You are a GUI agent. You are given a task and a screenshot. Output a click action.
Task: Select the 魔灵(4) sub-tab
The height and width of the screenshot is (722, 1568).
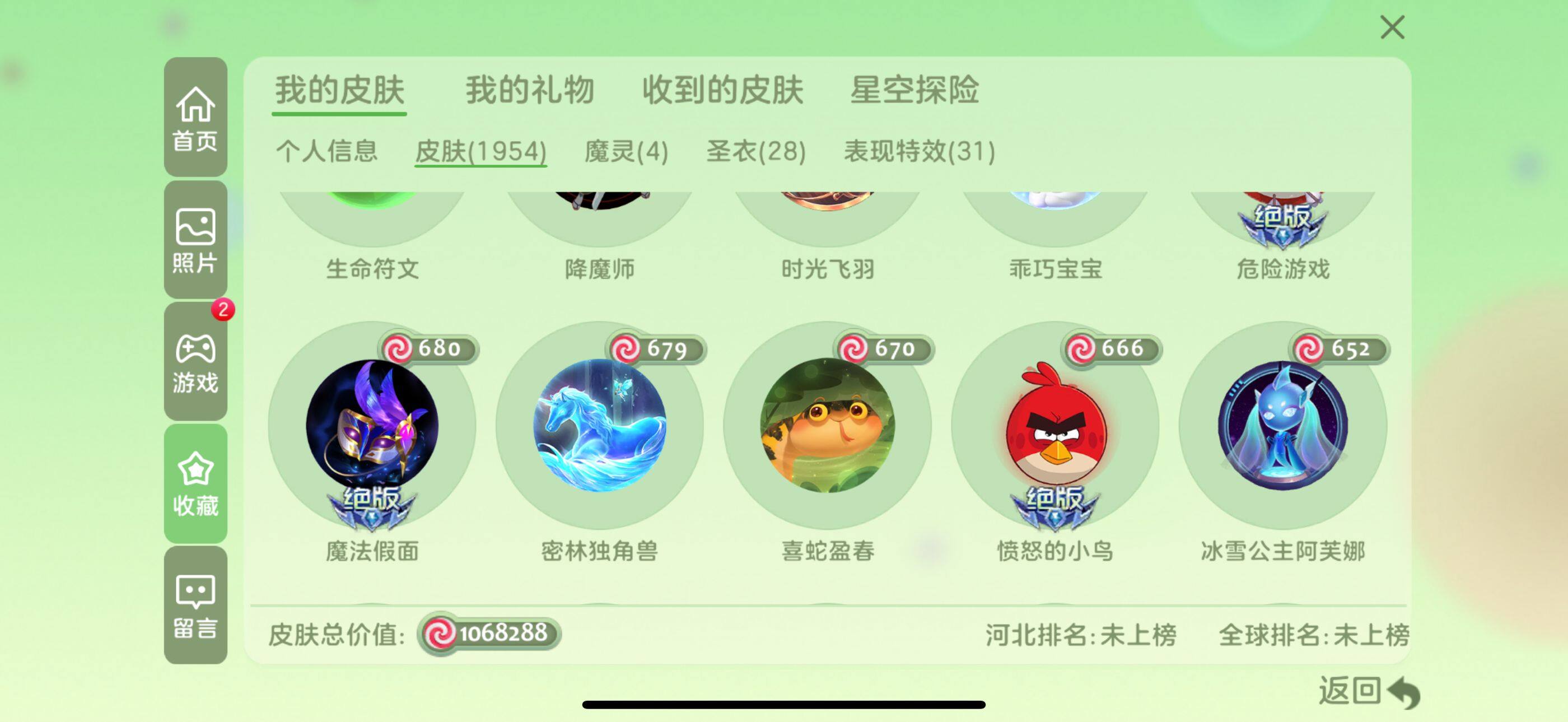(x=626, y=150)
